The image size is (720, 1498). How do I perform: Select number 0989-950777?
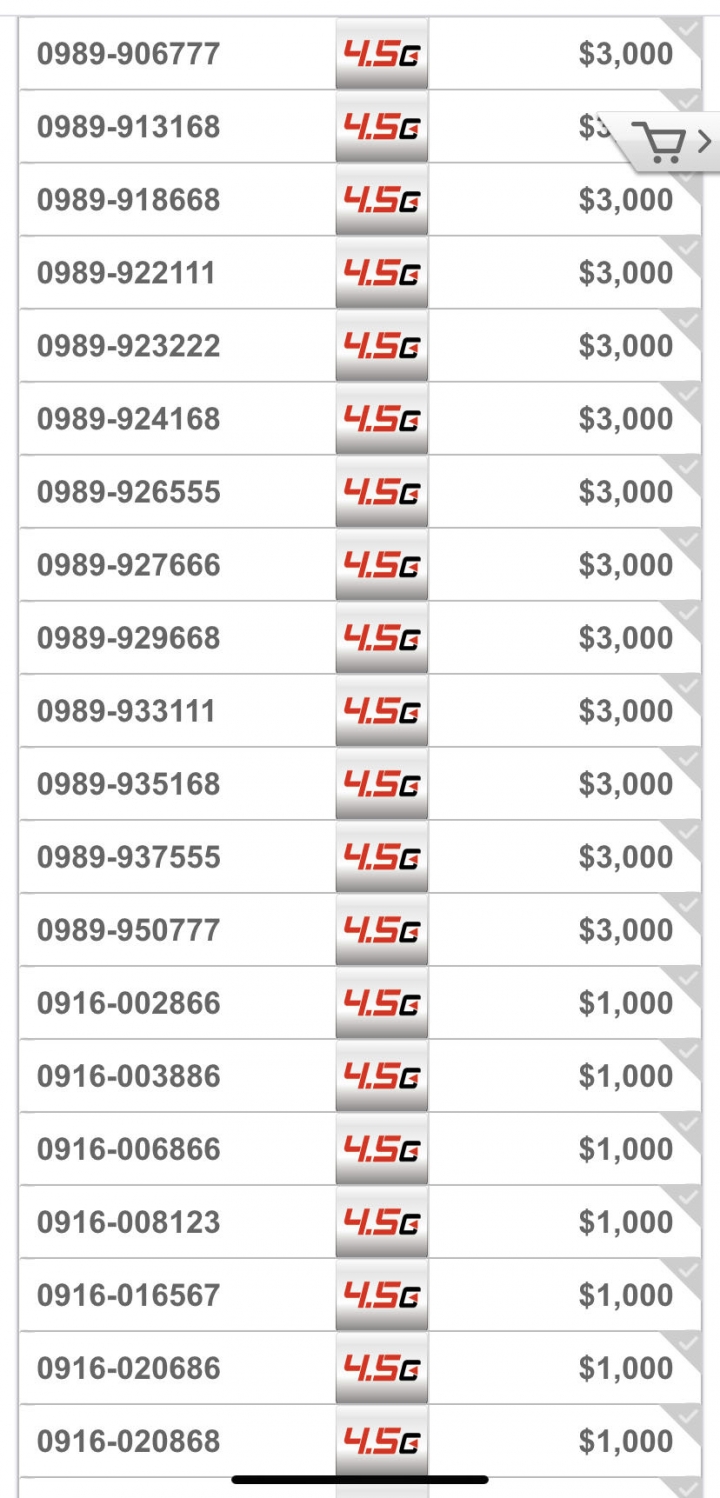360,930
